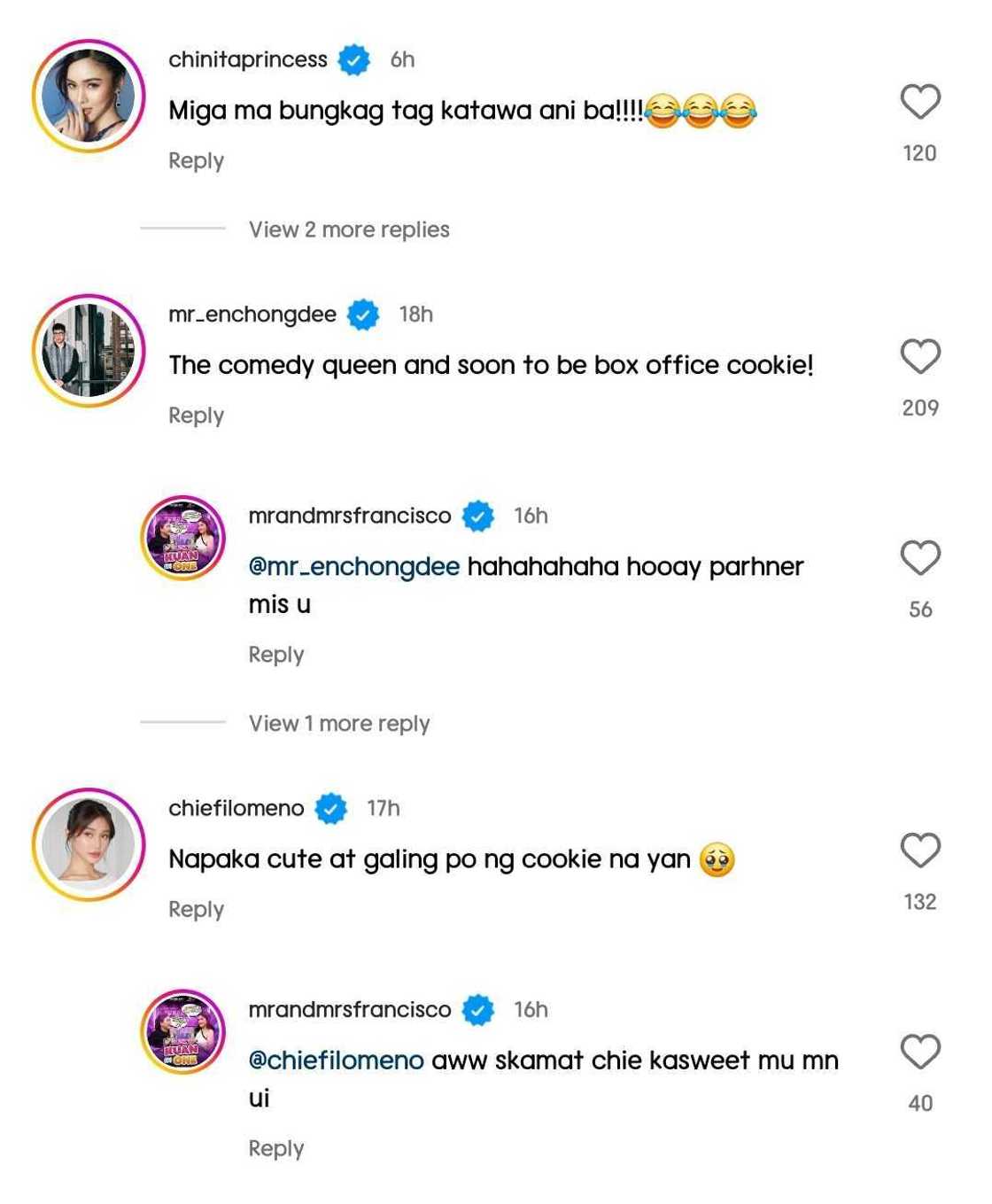The width and height of the screenshot is (992, 1204).
Task: Like mrandmrsfrancisco's reply to mr_enchongdee
Action: 919,558
